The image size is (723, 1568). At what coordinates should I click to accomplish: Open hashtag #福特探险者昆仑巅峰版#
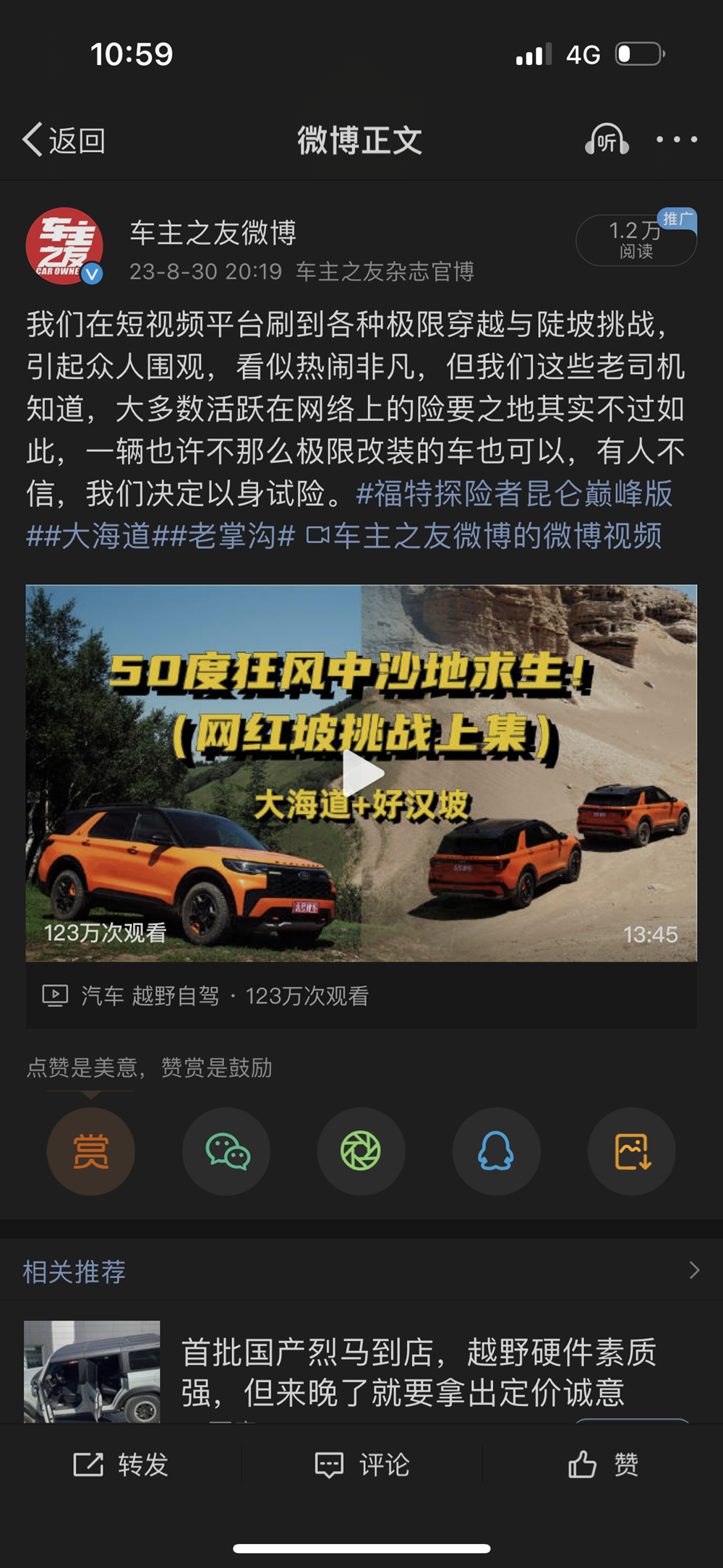click(x=514, y=493)
